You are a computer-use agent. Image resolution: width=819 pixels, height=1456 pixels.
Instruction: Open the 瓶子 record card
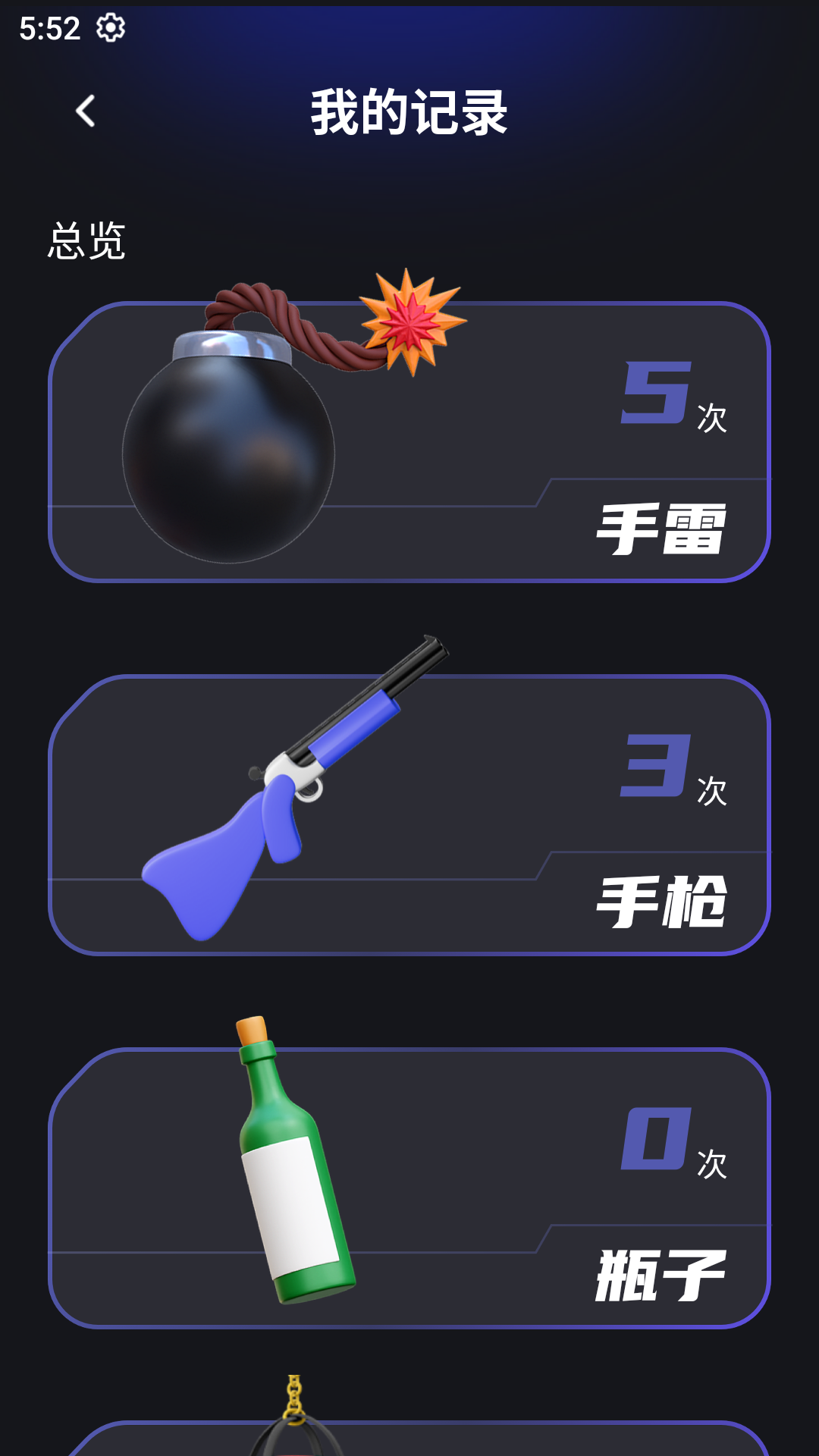tap(409, 1188)
